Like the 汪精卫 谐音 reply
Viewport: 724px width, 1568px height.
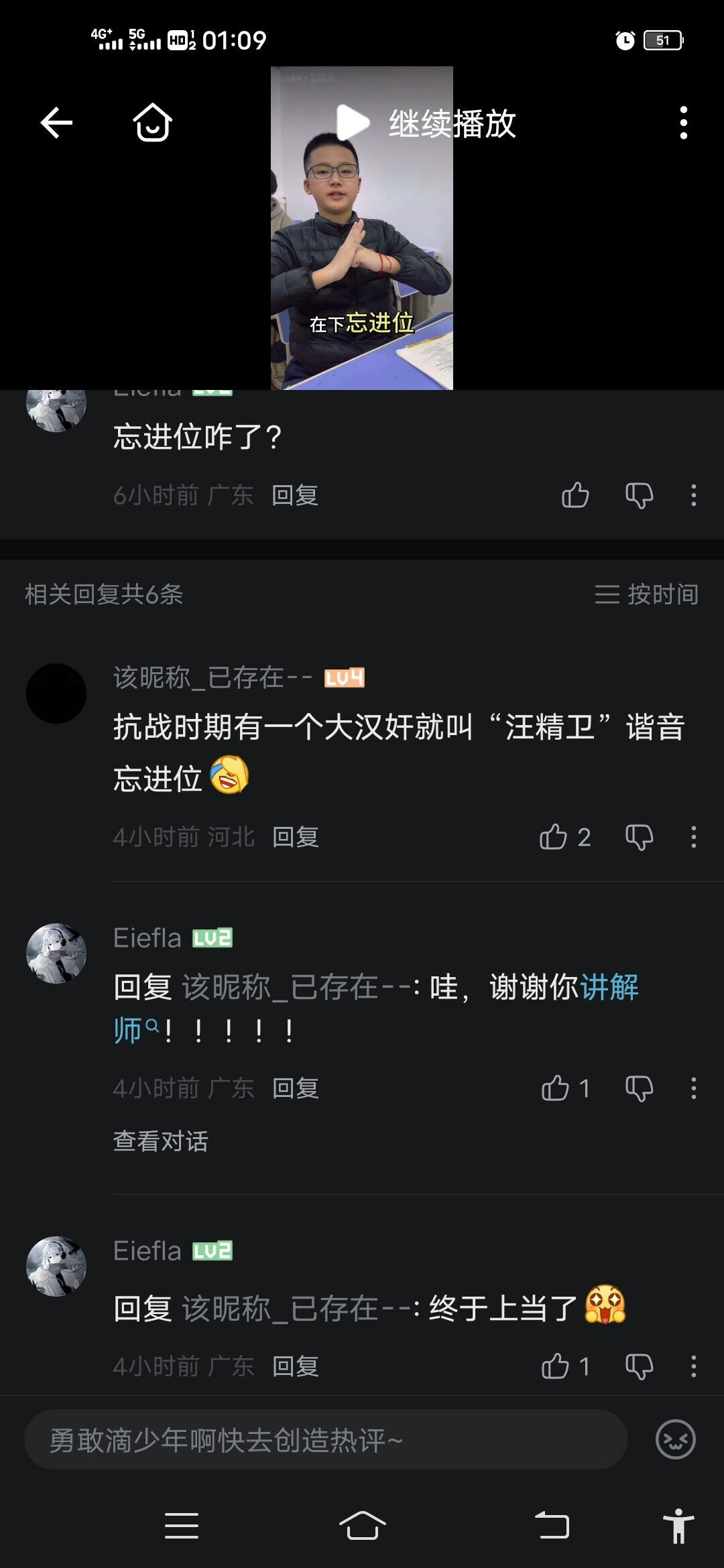(554, 837)
